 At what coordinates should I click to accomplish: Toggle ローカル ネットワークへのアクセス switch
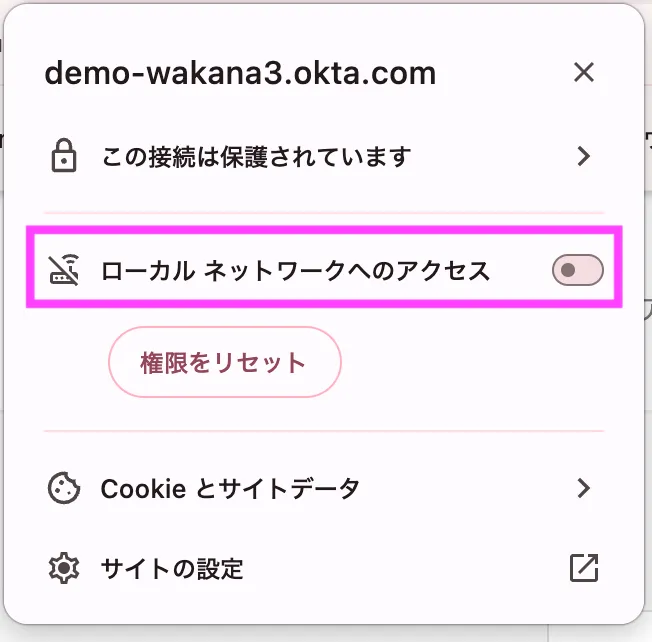(578, 270)
